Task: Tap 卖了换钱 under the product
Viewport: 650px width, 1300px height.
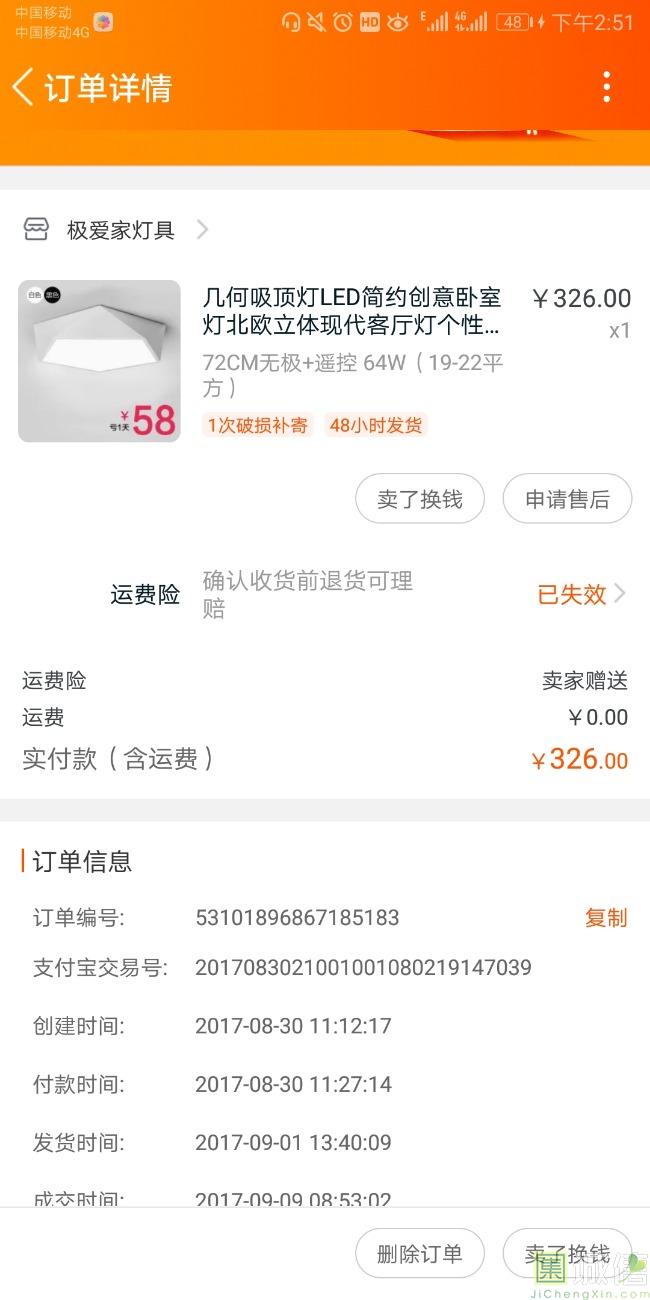Action: coord(420,499)
